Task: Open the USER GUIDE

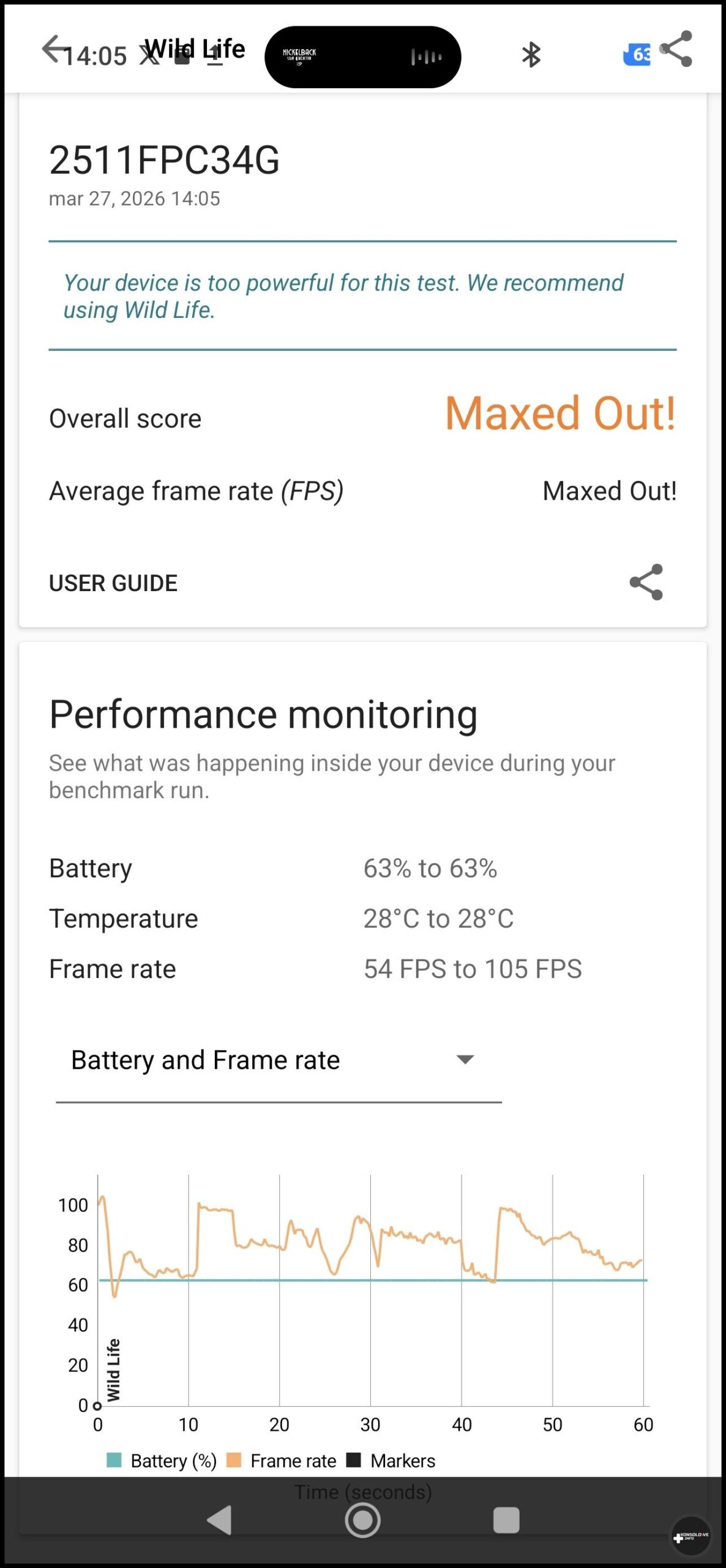Action: coord(113,583)
